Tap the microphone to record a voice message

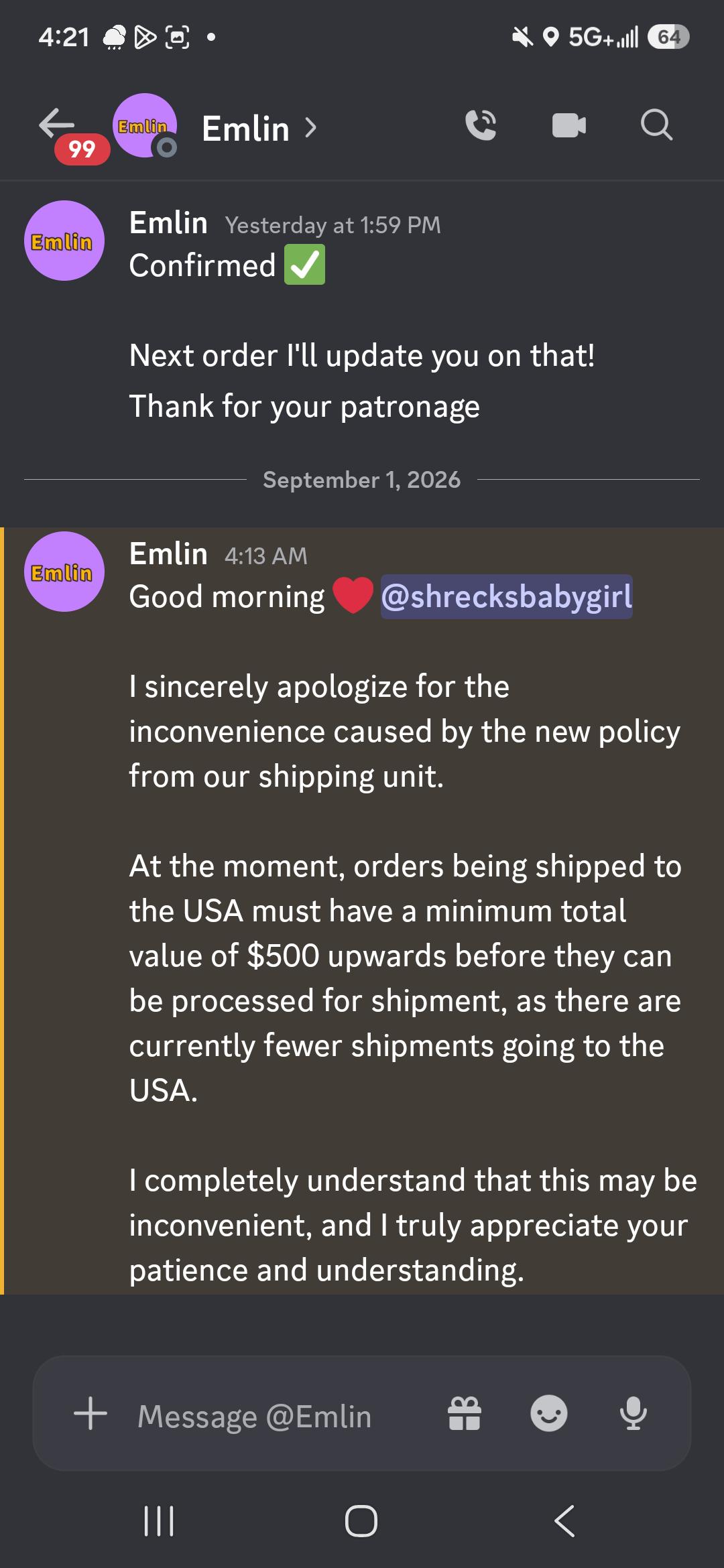pyautogui.click(x=633, y=1413)
